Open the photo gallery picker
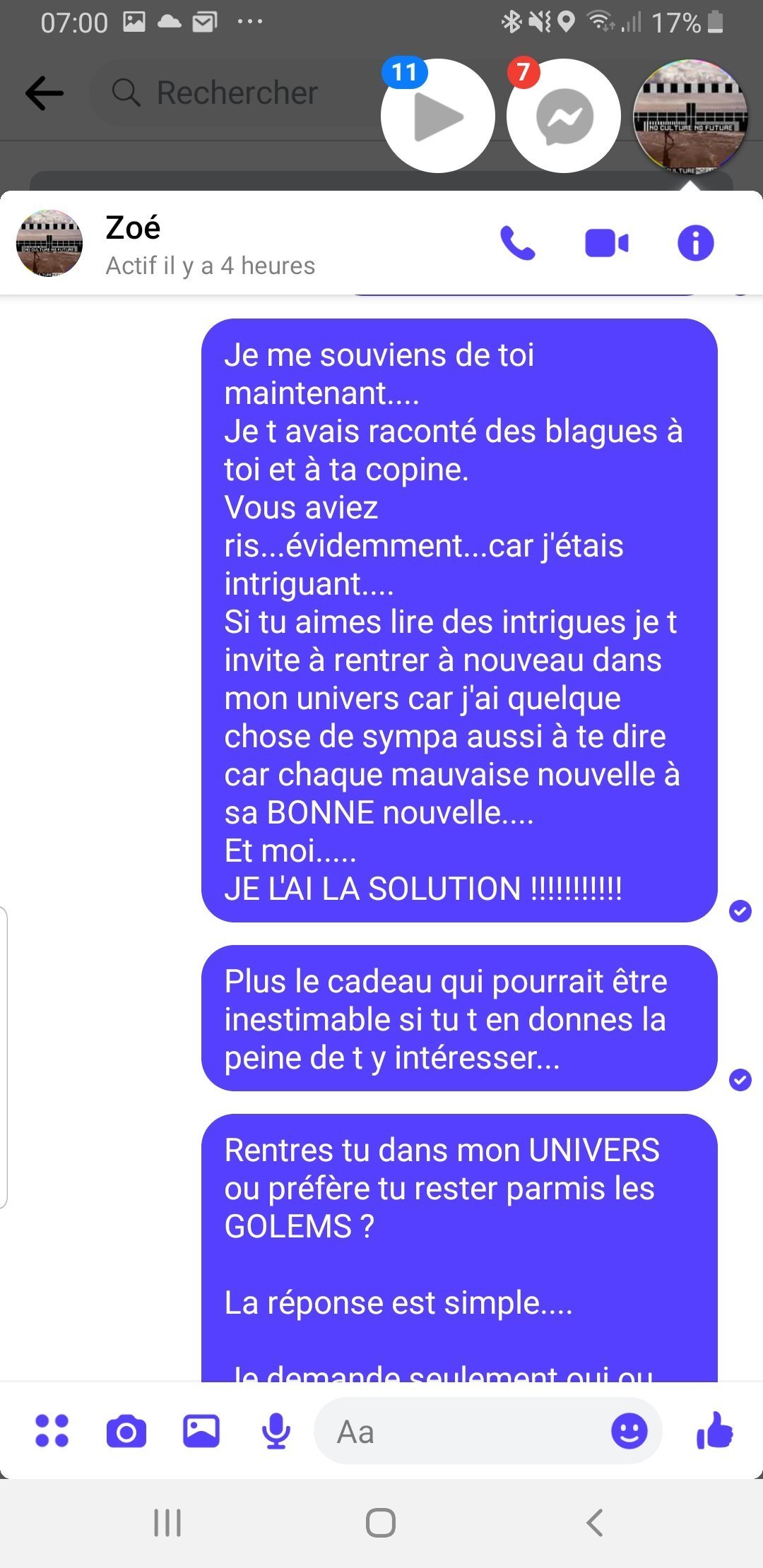Image resolution: width=763 pixels, height=1568 pixels. [x=201, y=1432]
